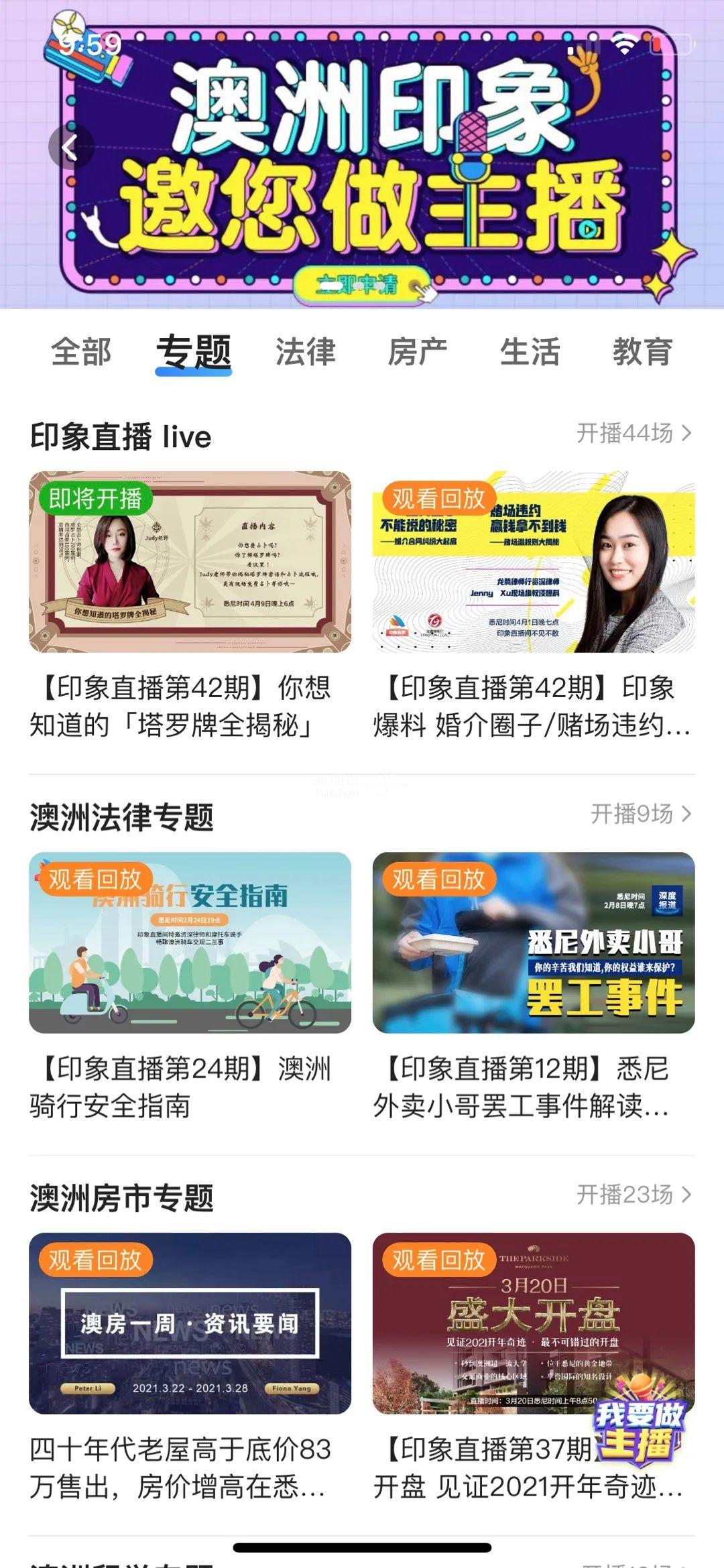Switch to the 法律 tab
Screen dimensions: 724x1568
tap(306, 352)
